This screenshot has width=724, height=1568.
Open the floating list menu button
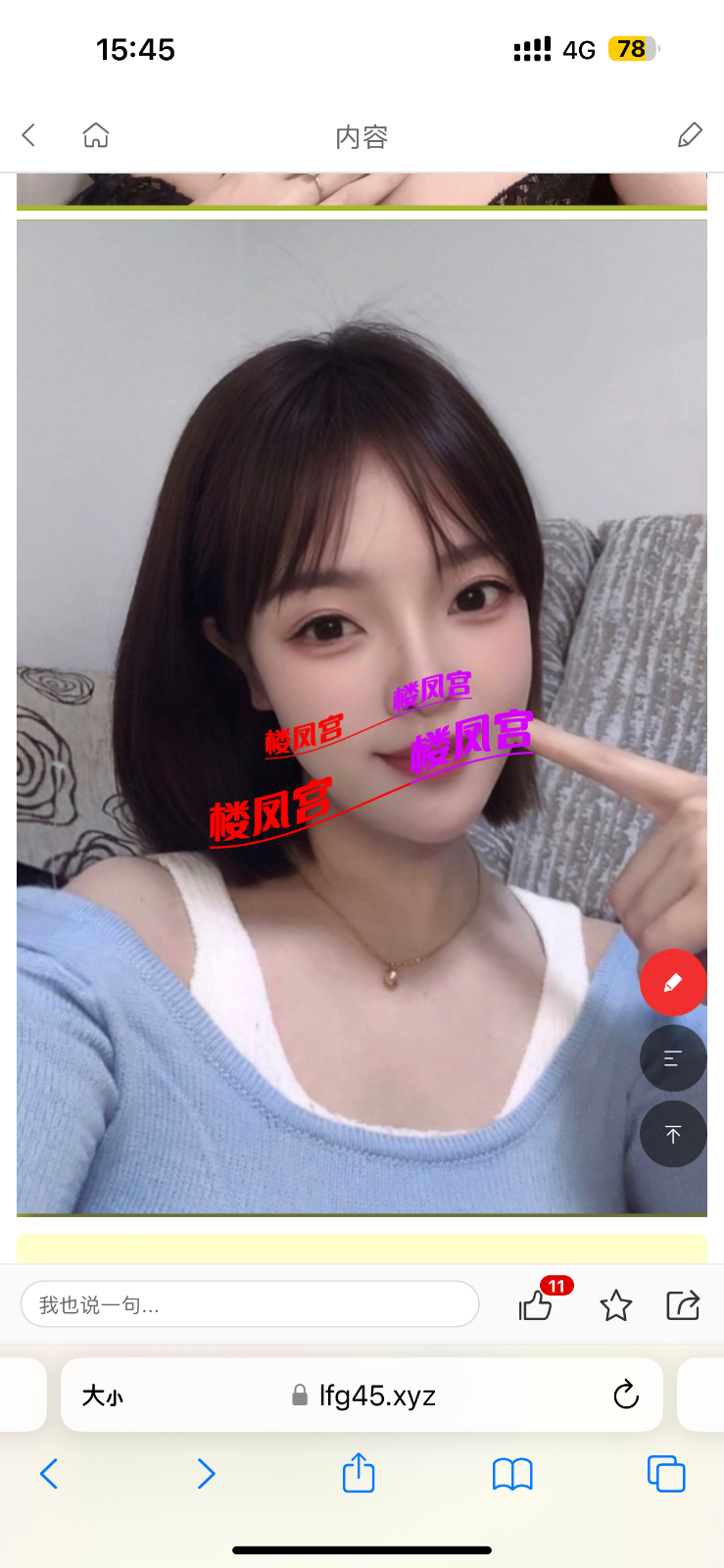tap(673, 1058)
